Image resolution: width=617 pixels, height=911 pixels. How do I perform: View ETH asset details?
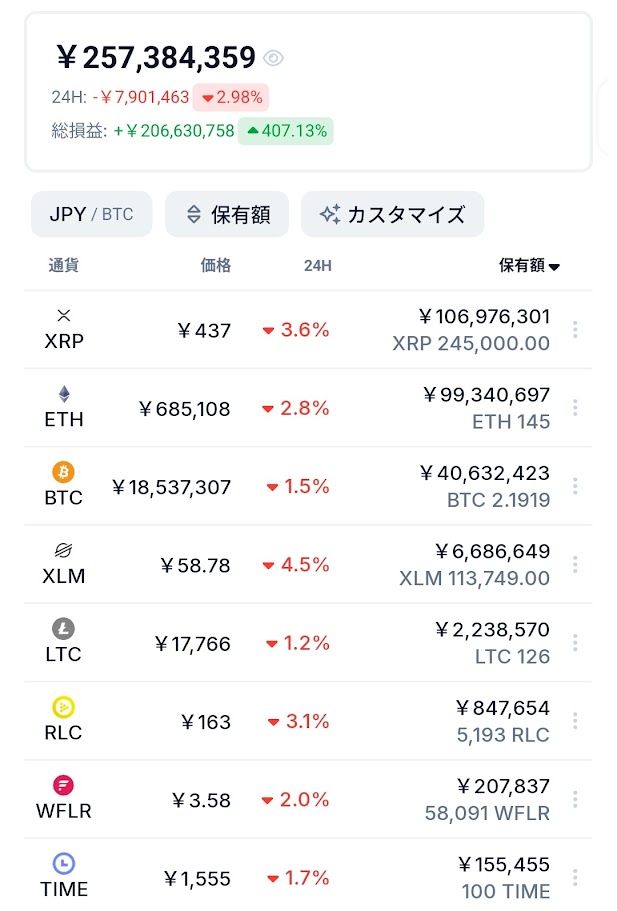pos(300,408)
